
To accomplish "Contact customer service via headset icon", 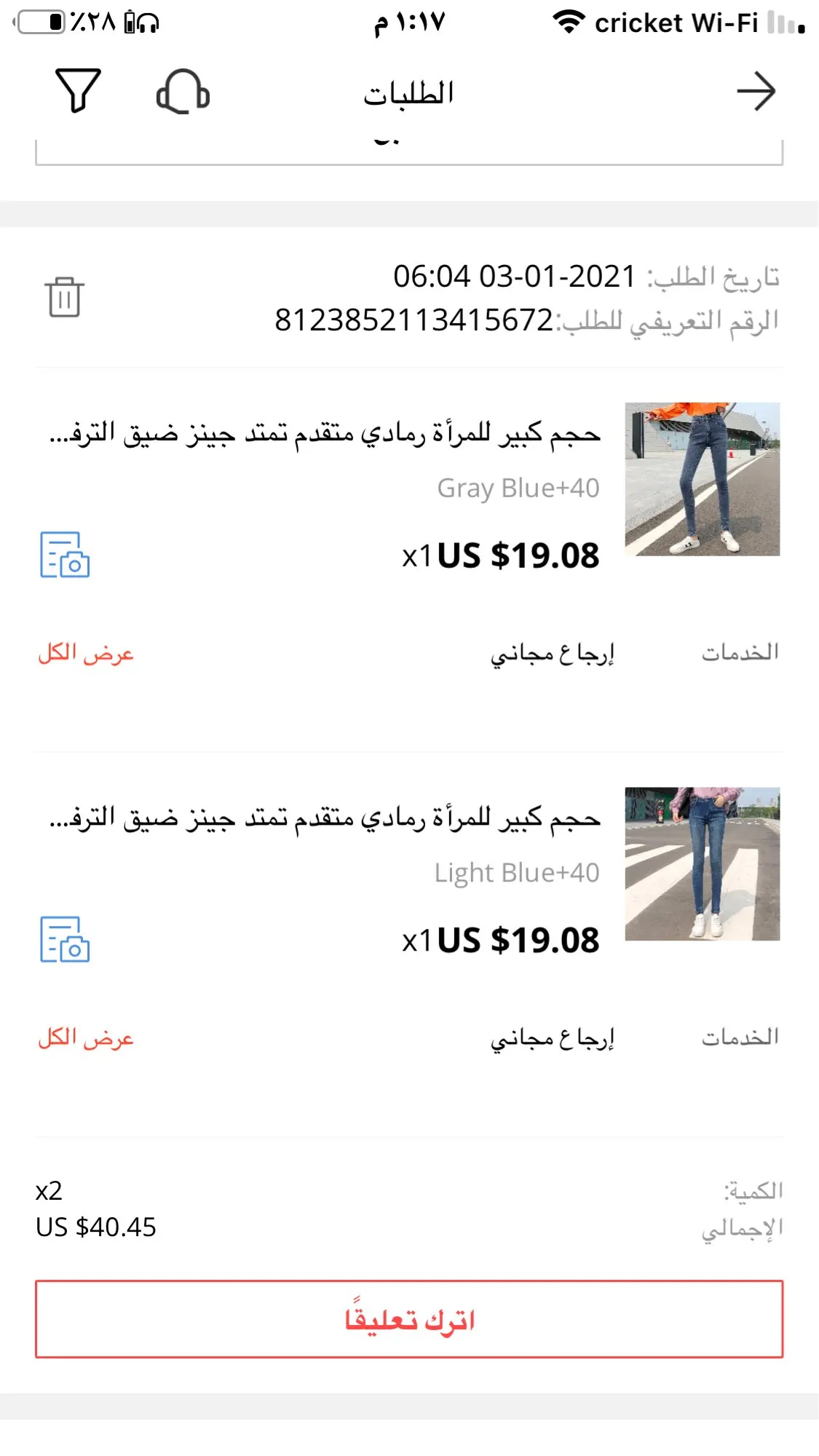I will [183, 92].
